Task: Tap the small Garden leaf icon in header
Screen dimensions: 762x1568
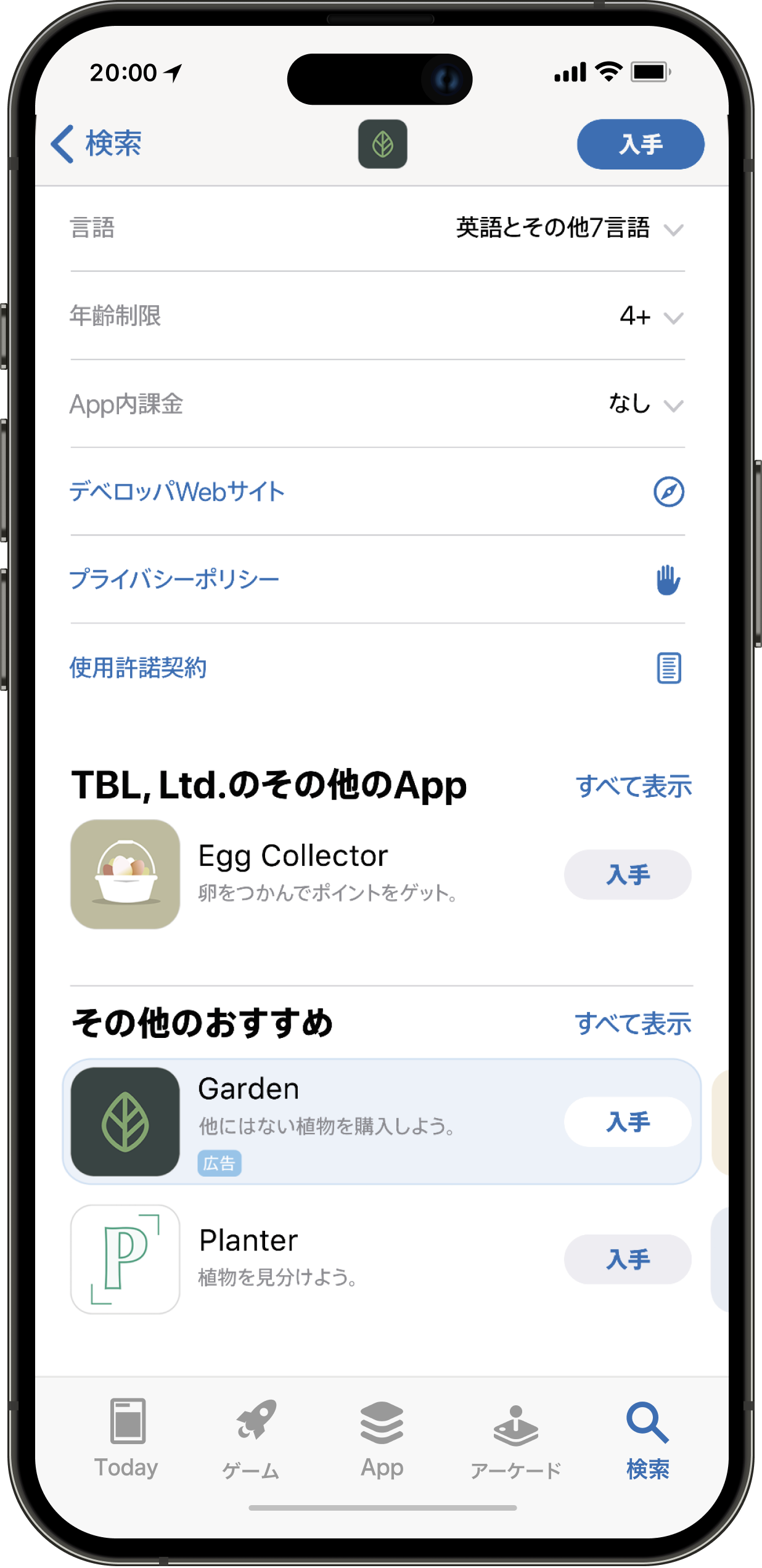Action: click(382, 144)
